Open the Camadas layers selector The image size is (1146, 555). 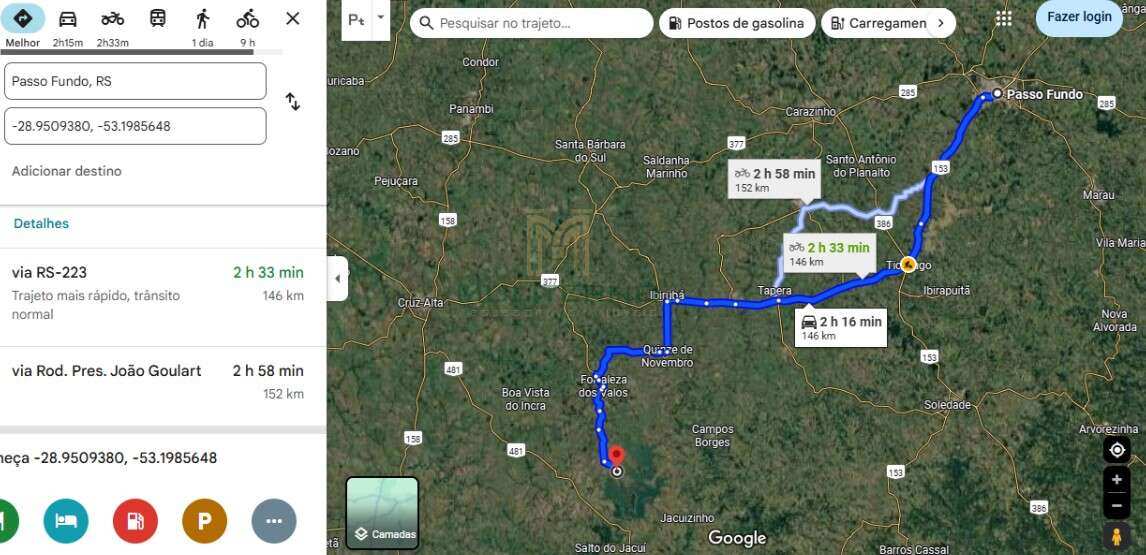coord(382,513)
